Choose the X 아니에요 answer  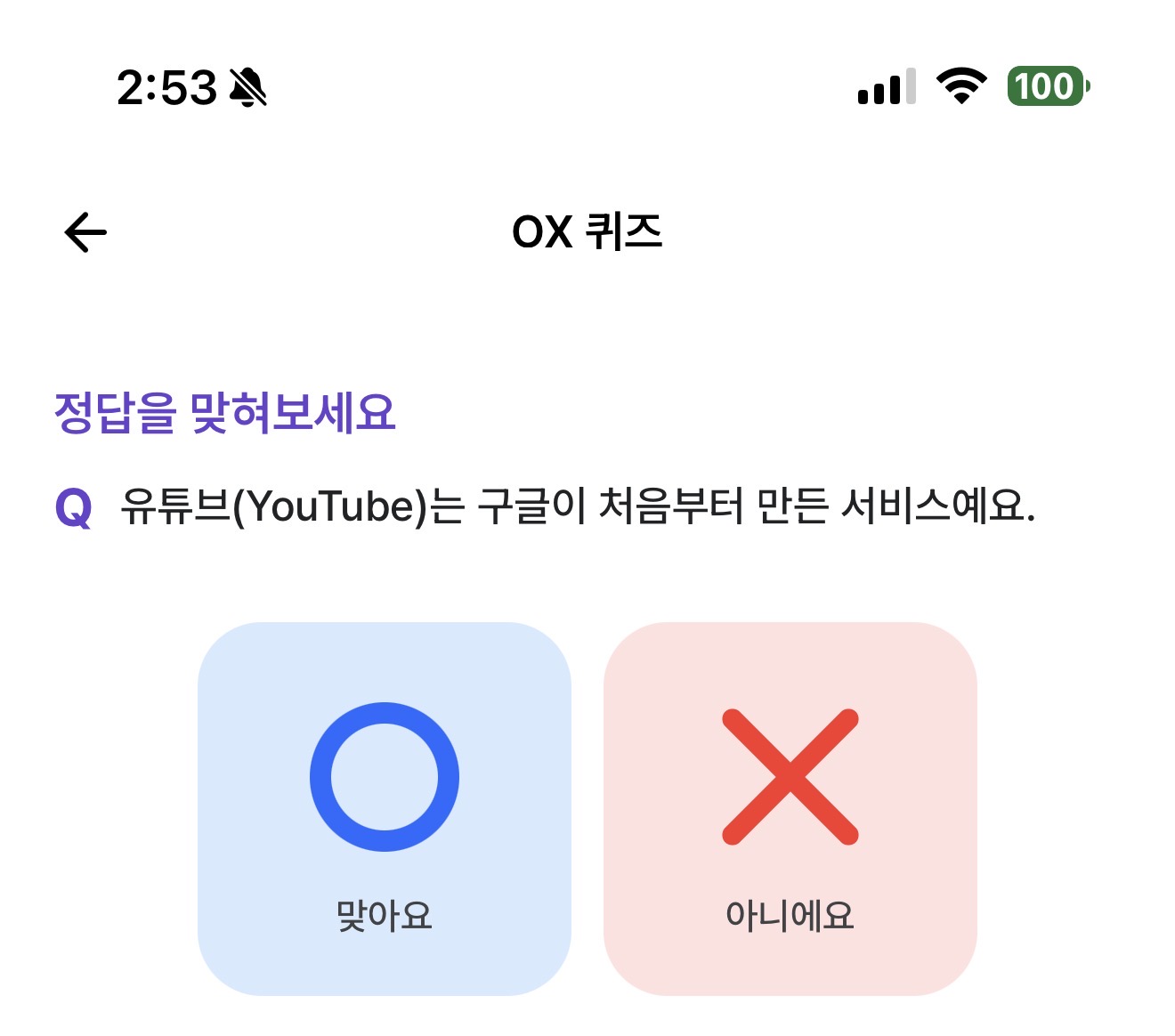(790, 808)
